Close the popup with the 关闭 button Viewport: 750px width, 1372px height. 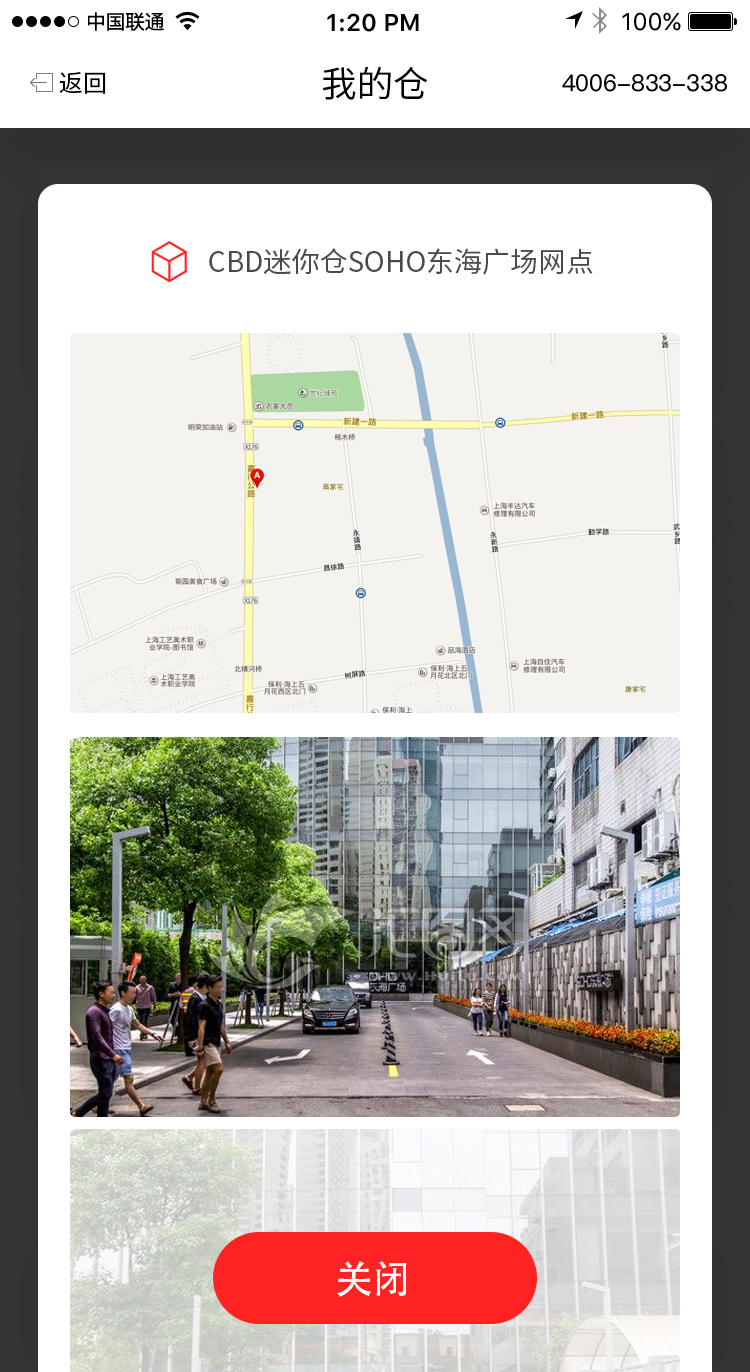(375, 1278)
